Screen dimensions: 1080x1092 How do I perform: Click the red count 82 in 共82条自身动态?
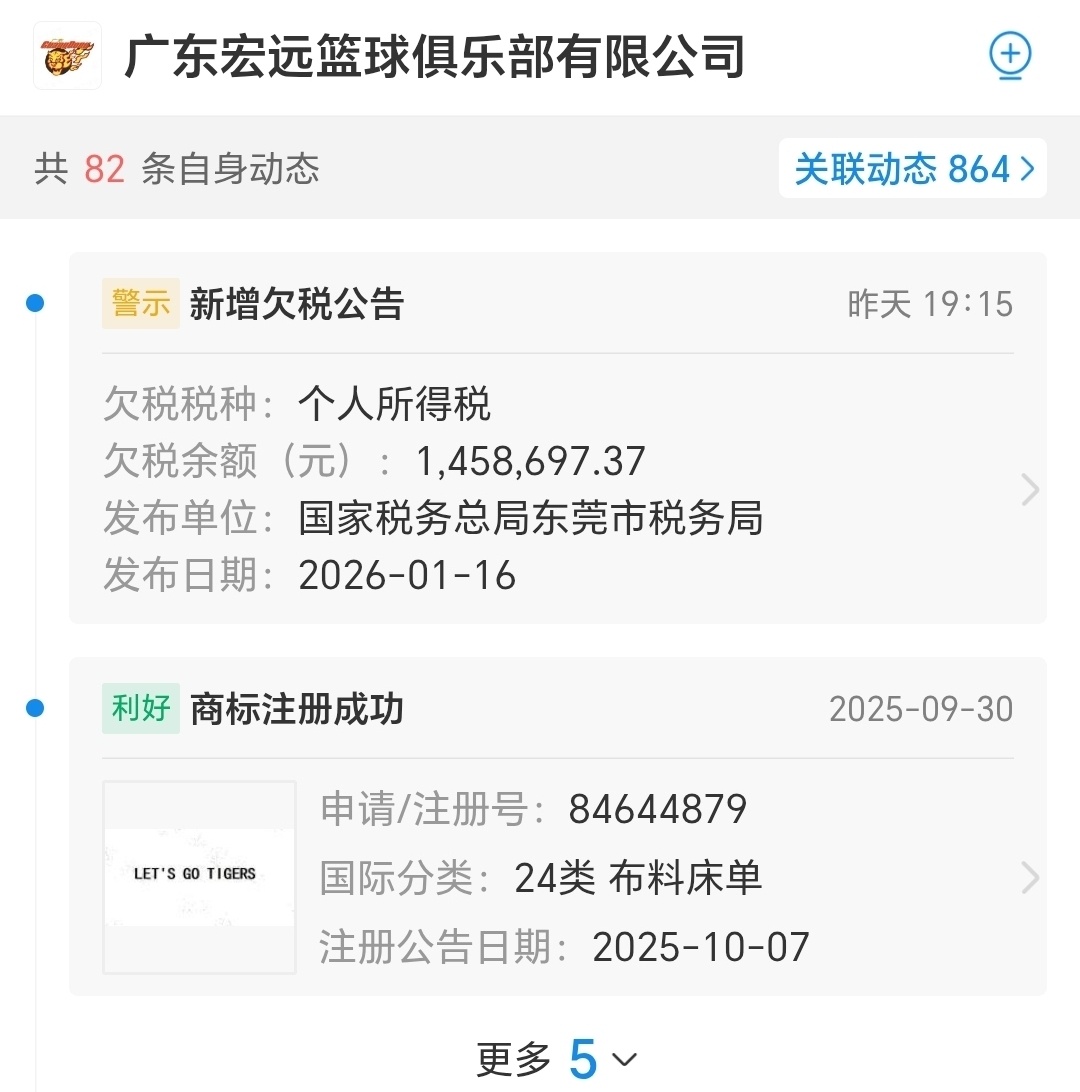tap(105, 169)
